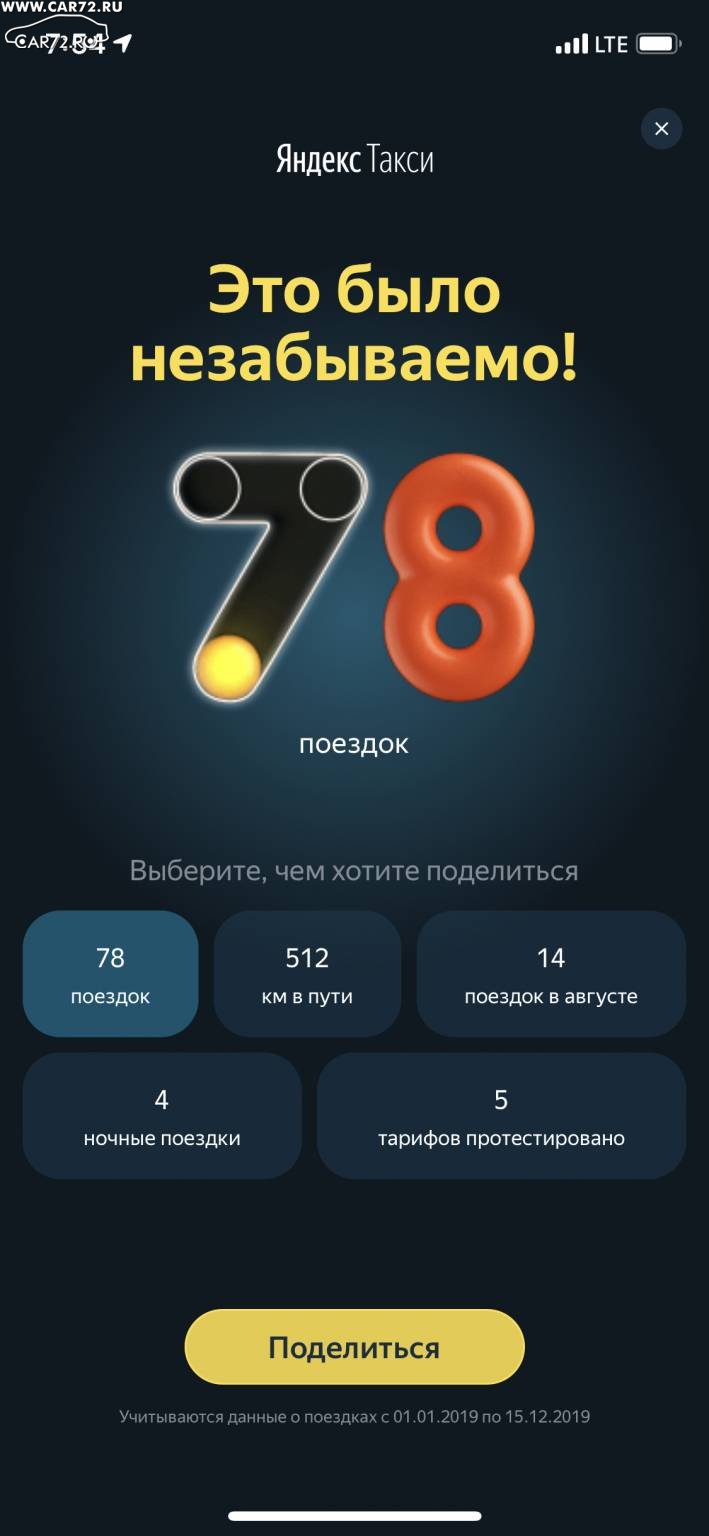
Task: Pick the 14 поездок в августе chip
Action: point(551,973)
